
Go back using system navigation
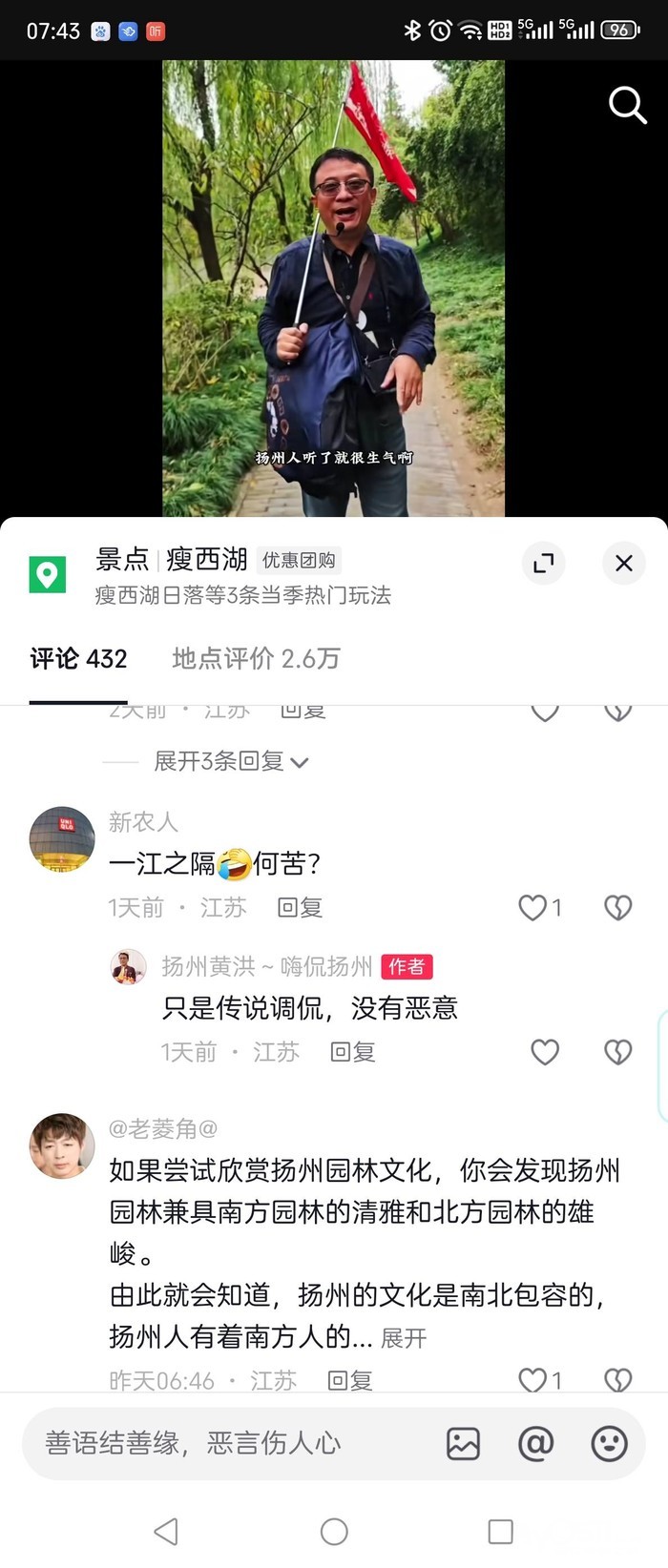pos(166,1532)
